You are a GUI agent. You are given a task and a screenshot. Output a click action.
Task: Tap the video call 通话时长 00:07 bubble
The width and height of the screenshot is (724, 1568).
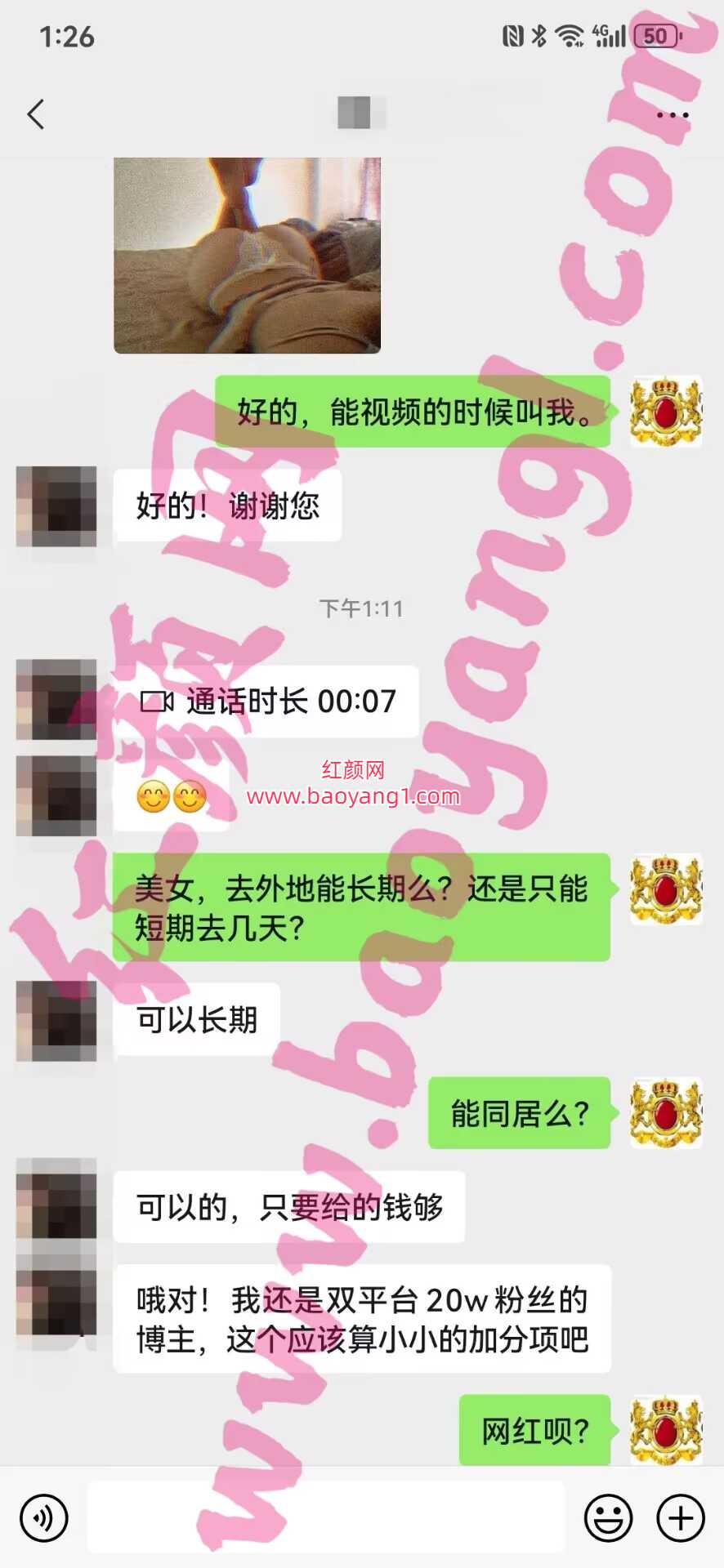266,702
